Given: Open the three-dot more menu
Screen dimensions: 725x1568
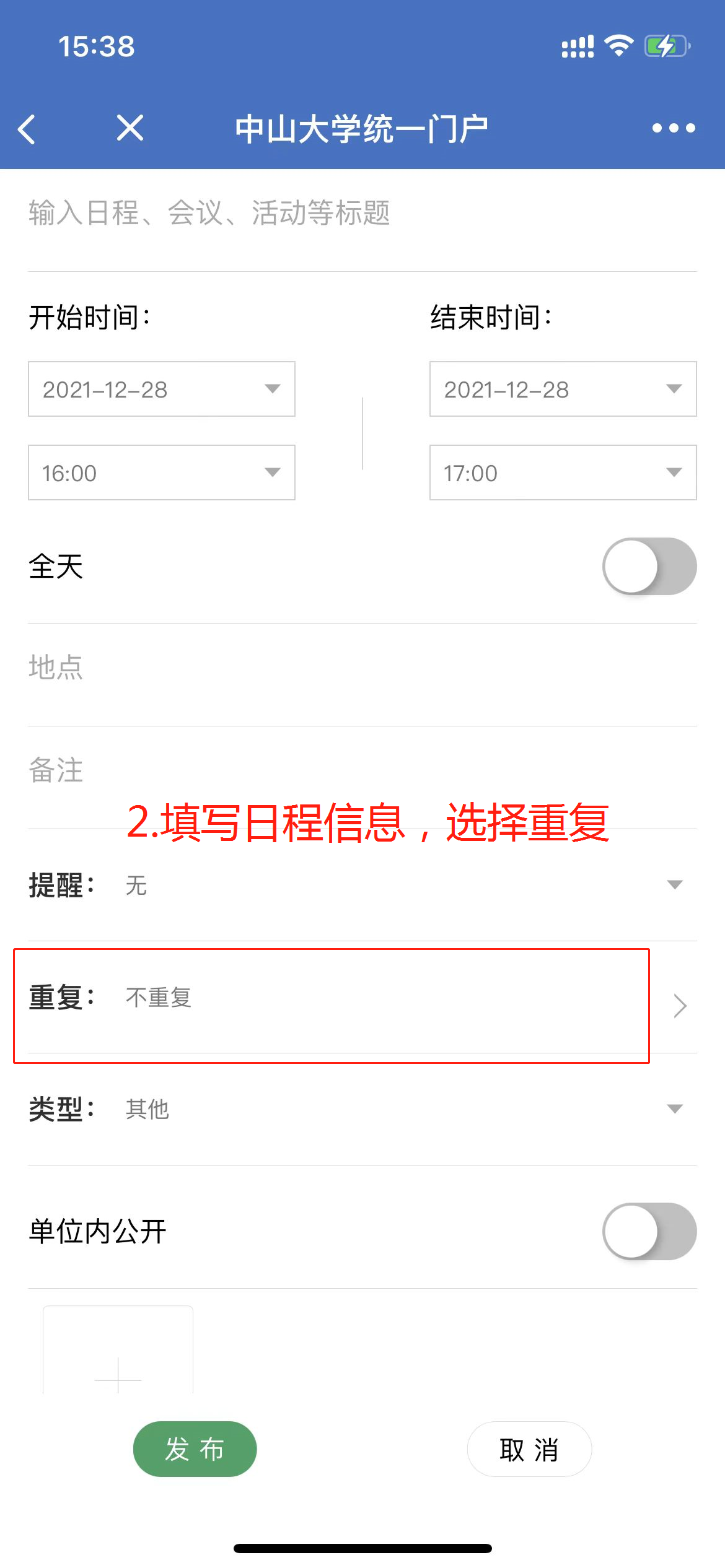Looking at the screenshot, I should (x=674, y=128).
